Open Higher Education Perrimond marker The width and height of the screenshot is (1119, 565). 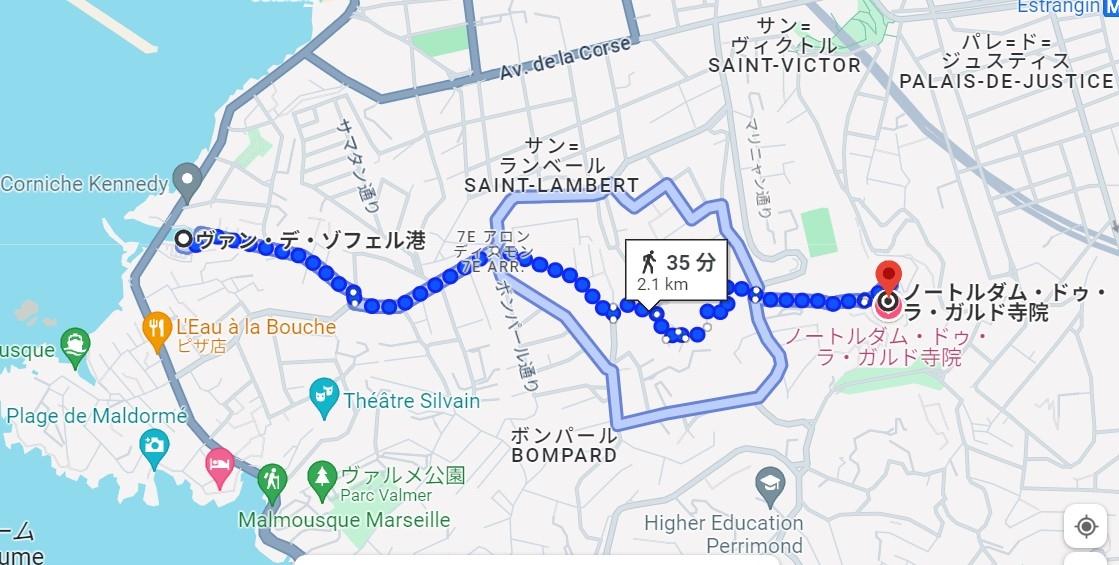[x=770, y=484]
